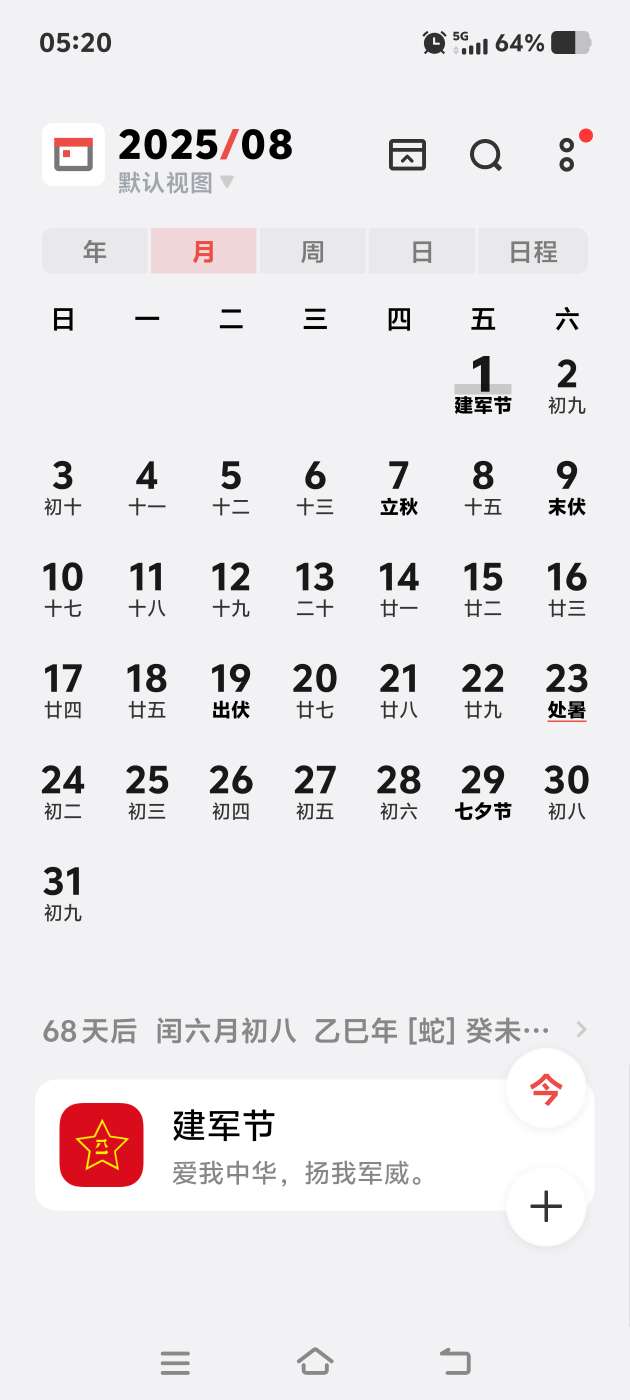This screenshot has width=630, height=1400.
Task: Open the app calendar icon beside 2025/08
Action: [73, 155]
